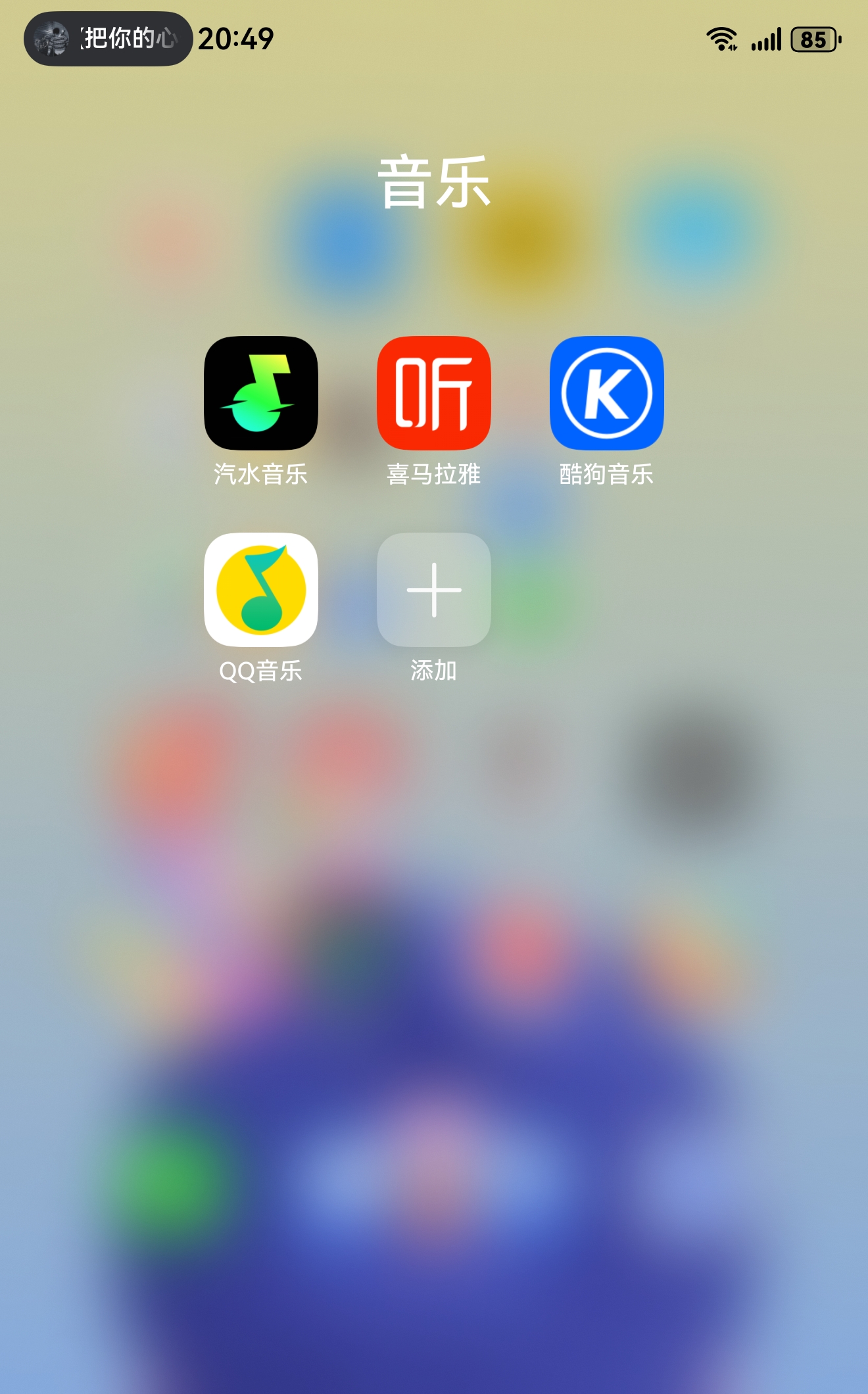Viewport: 868px width, 1394px height.
Task: Launch 喜马拉雅 from the folder
Action: pos(434,393)
